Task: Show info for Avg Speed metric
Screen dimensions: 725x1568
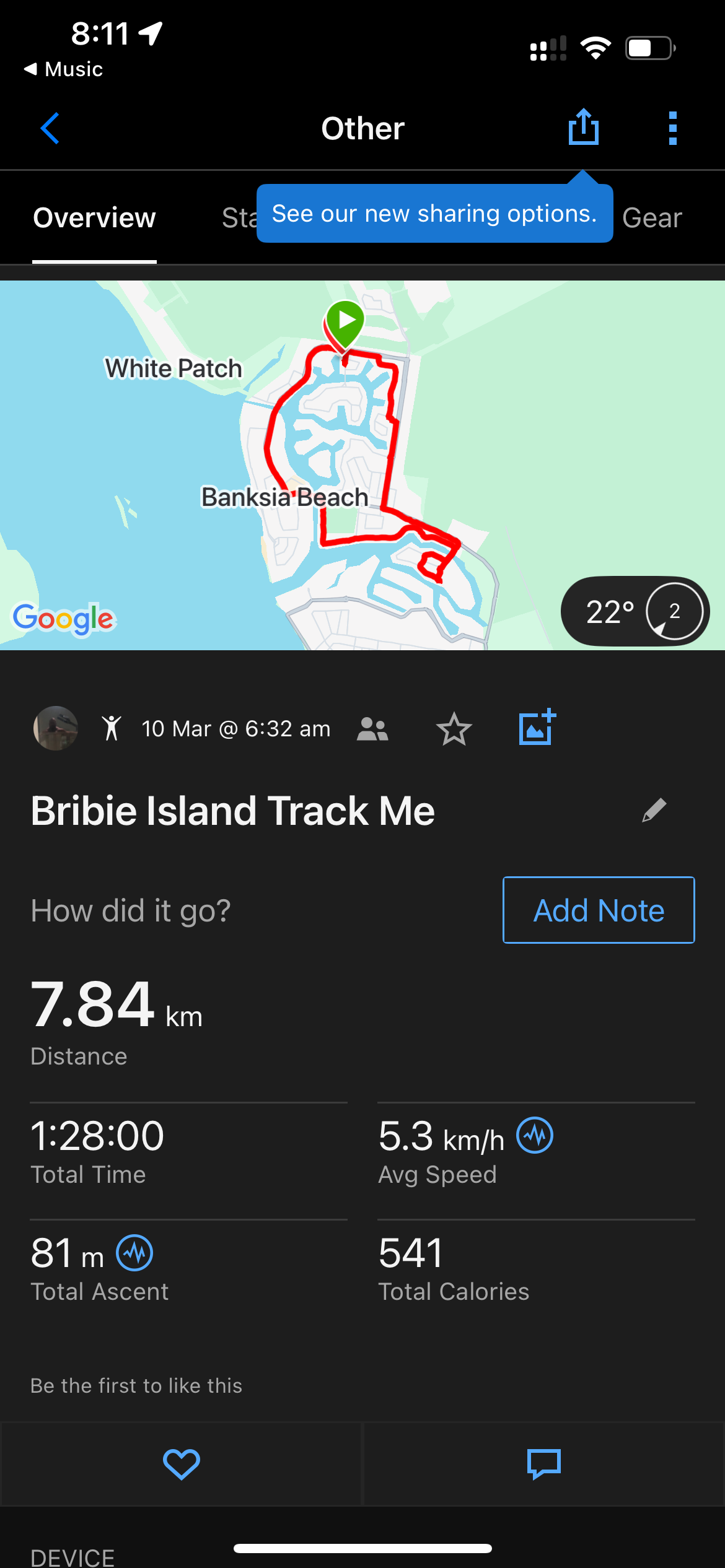Action: click(x=535, y=1135)
